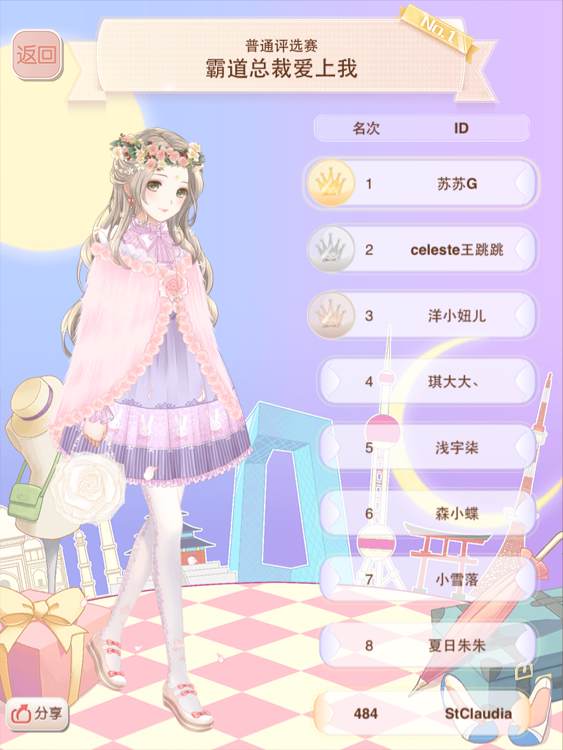Select rank 5 player 浅宇柒
The image size is (563, 750).
click(x=427, y=447)
